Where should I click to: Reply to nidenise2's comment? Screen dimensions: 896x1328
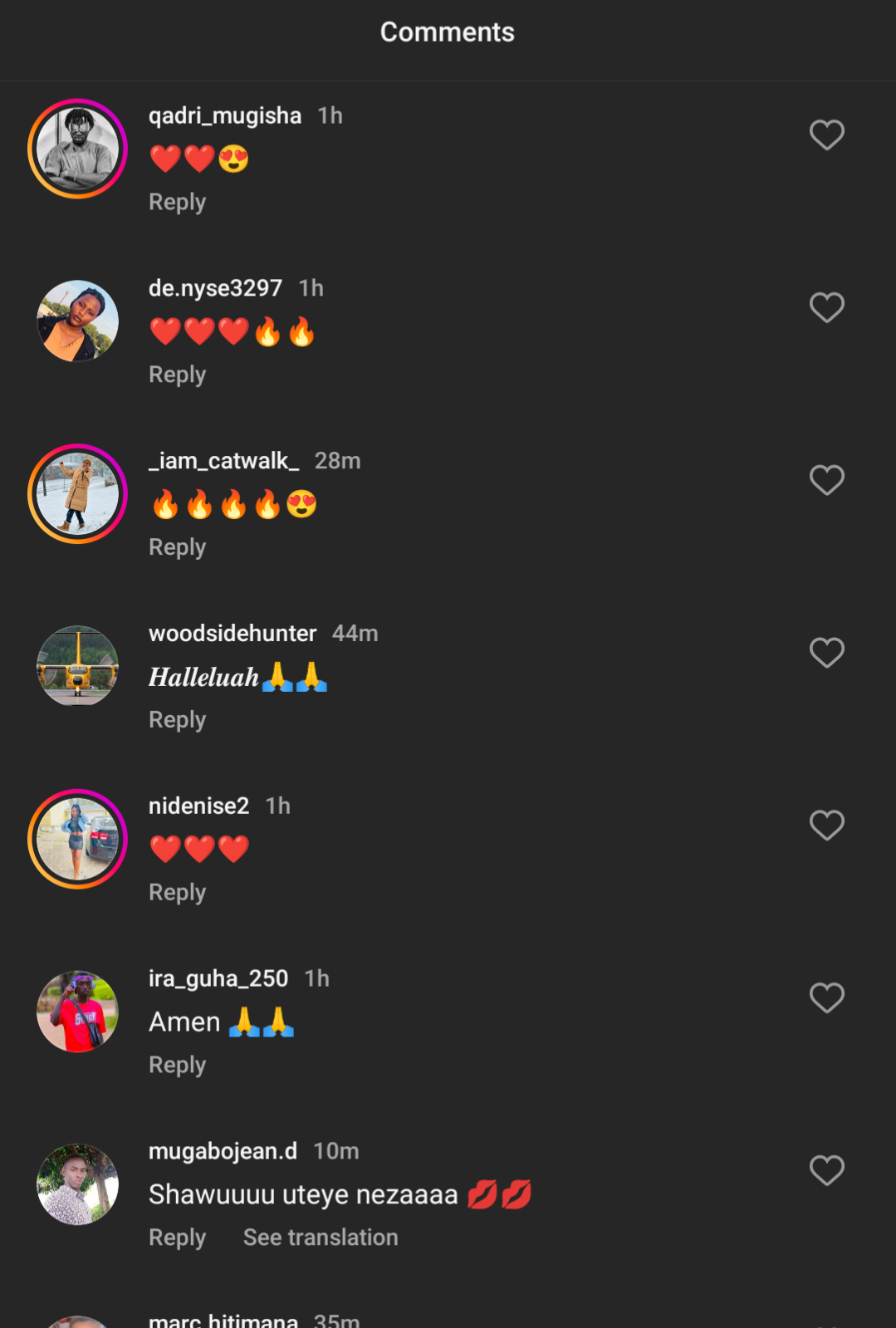[x=177, y=893]
